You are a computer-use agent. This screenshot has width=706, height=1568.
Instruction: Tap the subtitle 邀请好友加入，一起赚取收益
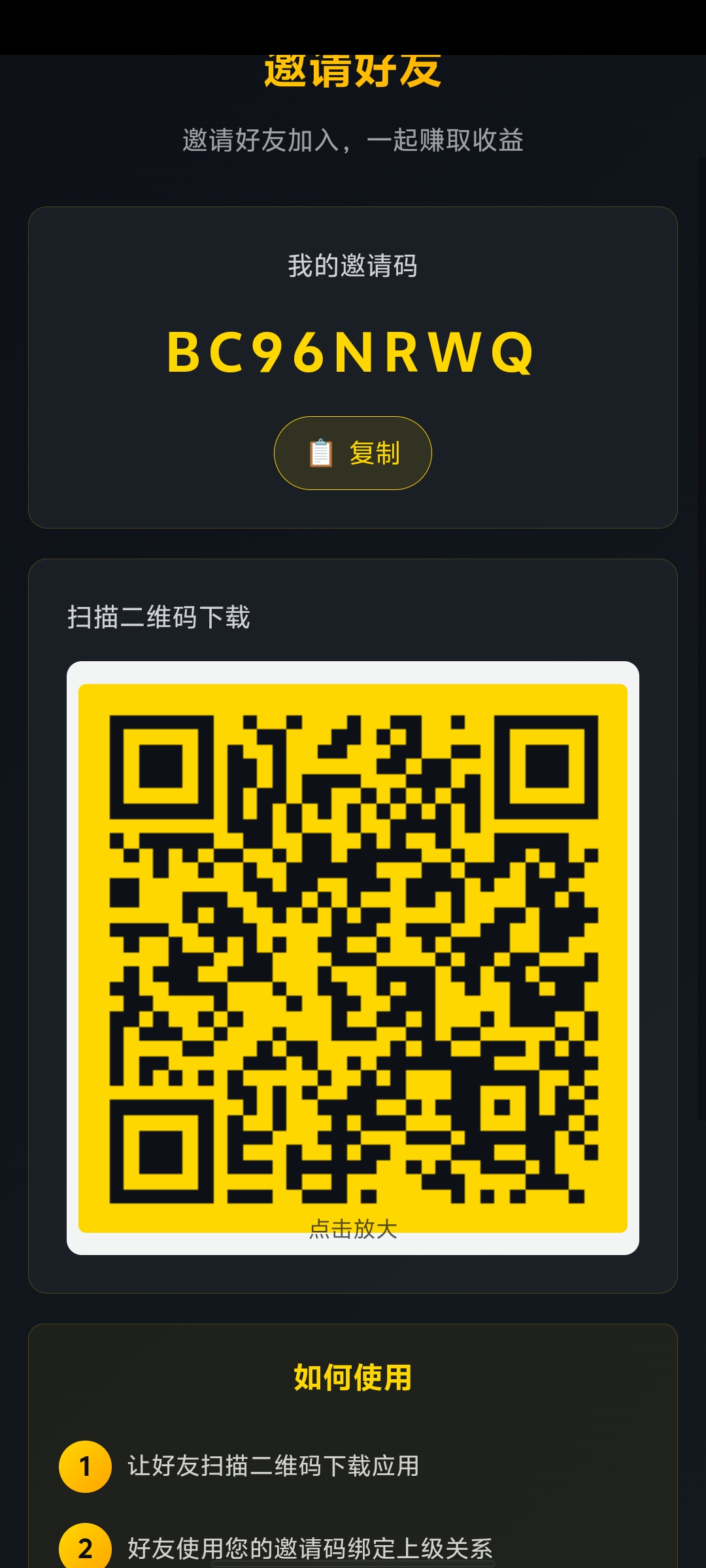[x=353, y=139]
